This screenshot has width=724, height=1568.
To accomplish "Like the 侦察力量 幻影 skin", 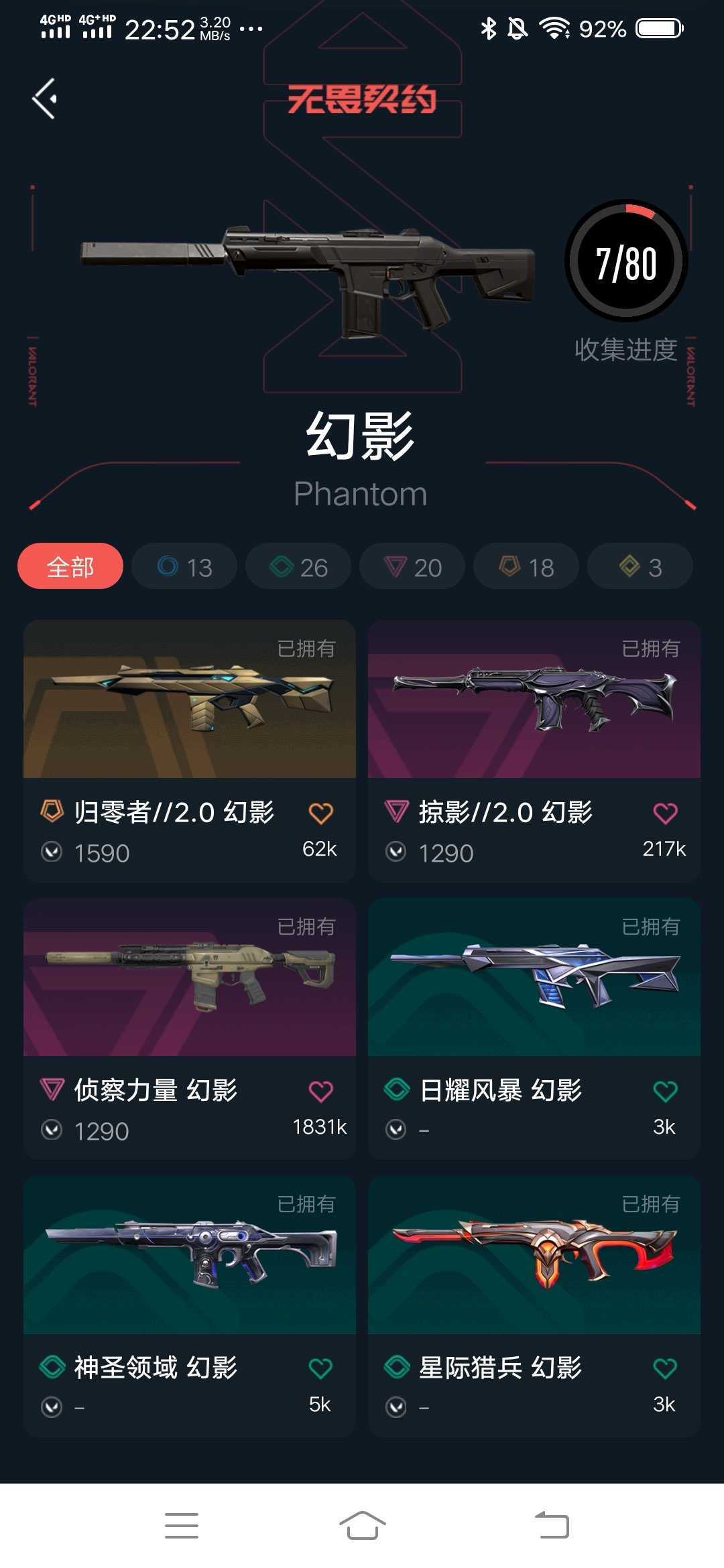I will (320, 1092).
